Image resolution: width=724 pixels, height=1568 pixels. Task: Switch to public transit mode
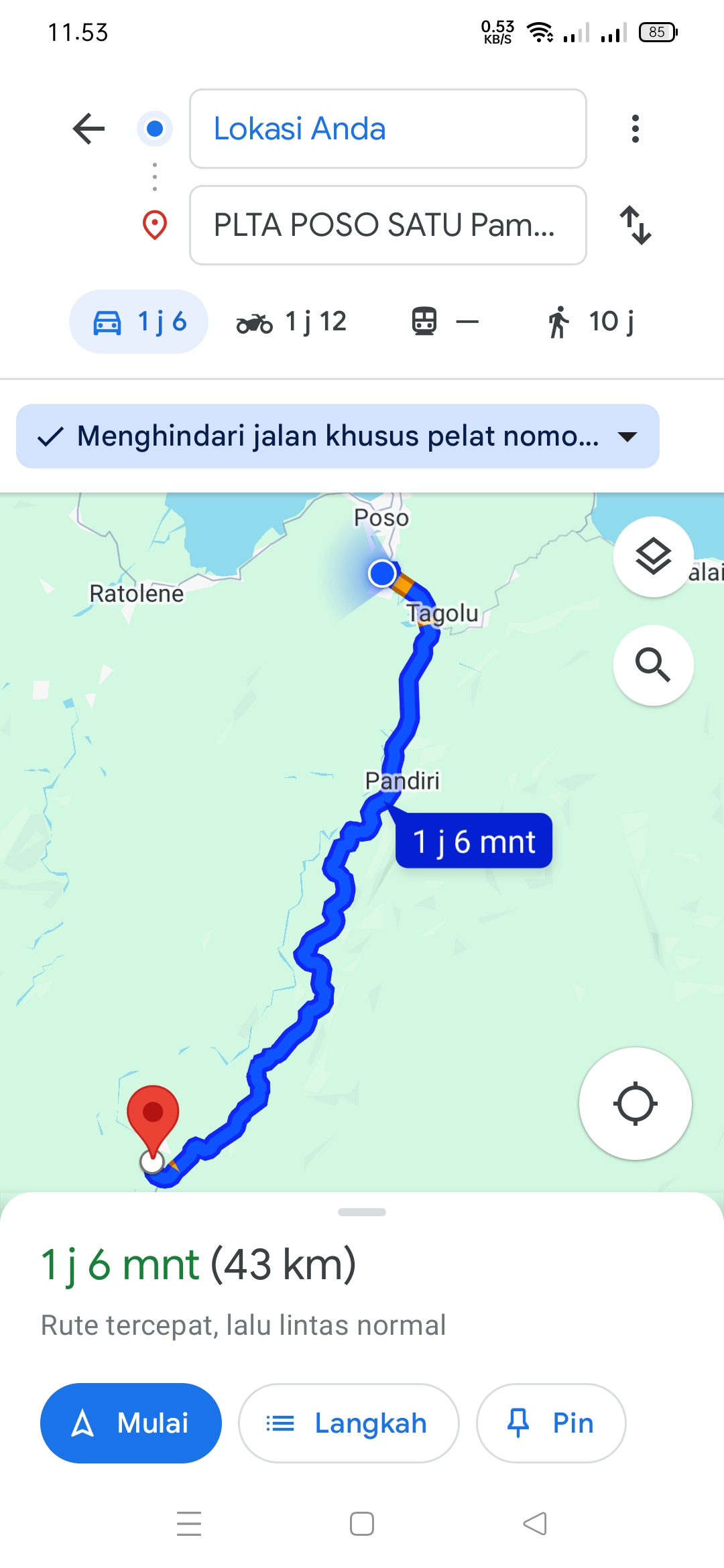point(444,322)
